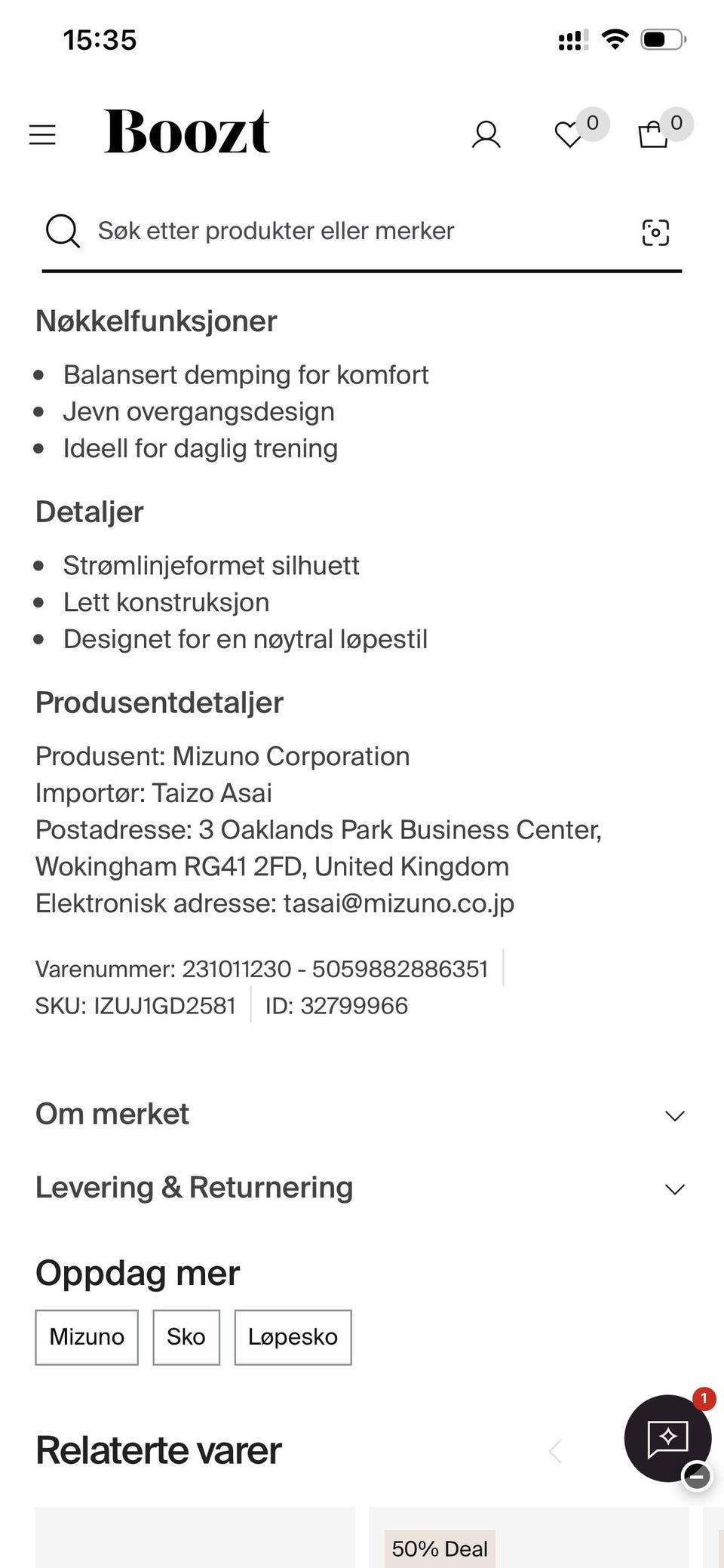Open the shopping bag

tap(653, 134)
